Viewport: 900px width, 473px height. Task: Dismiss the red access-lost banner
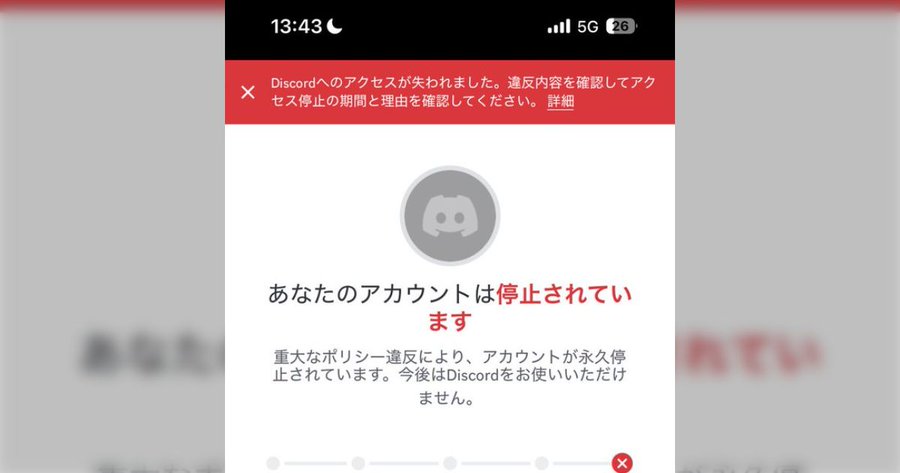[x=248, y=92]
